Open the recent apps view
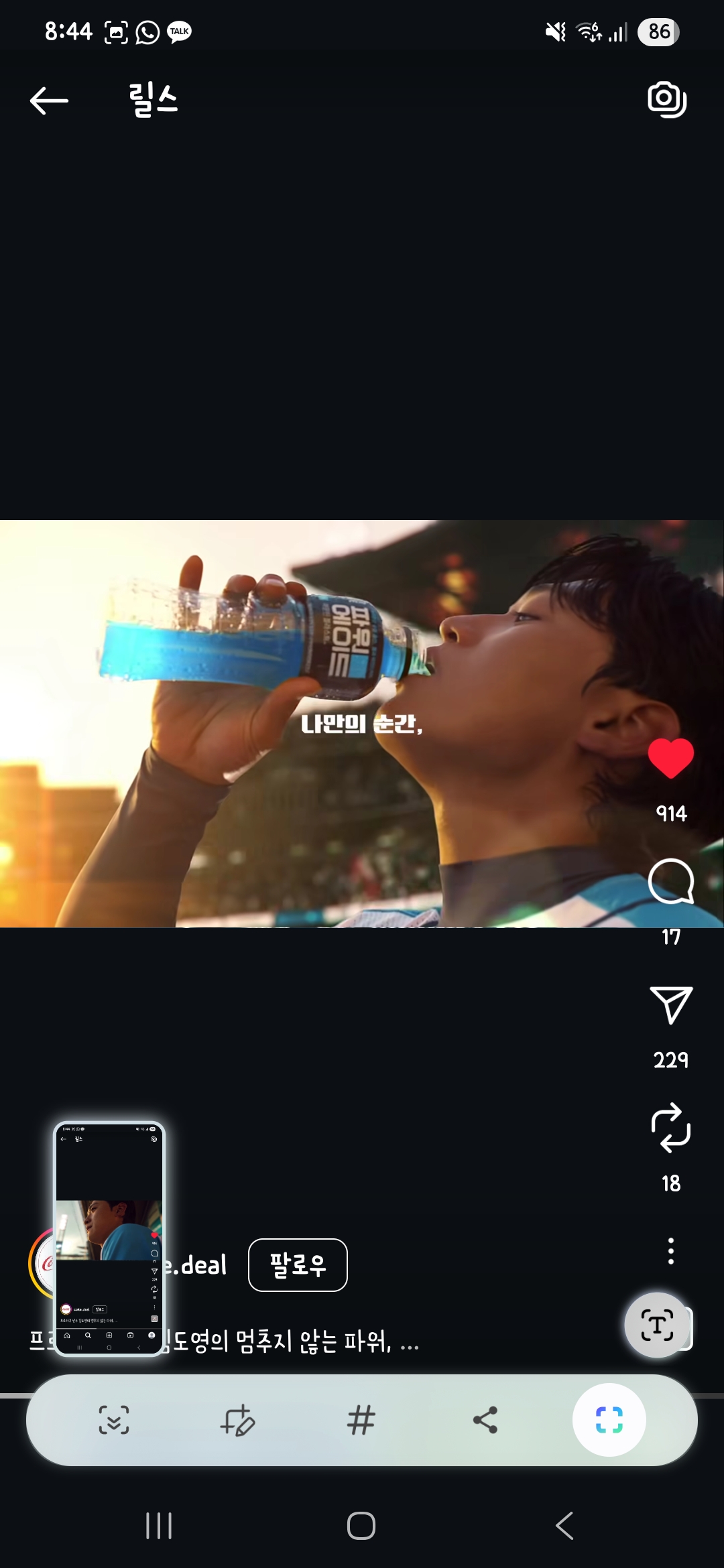 159,1526
